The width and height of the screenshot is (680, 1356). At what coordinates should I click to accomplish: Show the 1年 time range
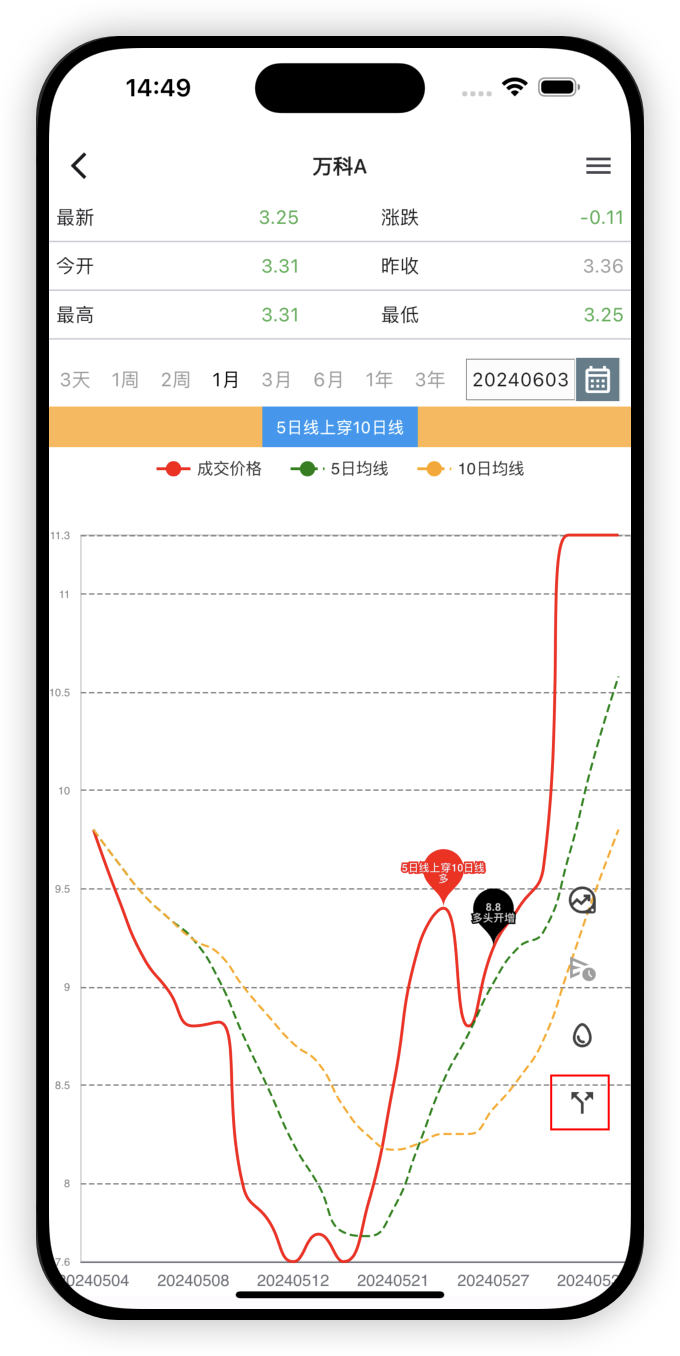point(379,380)
